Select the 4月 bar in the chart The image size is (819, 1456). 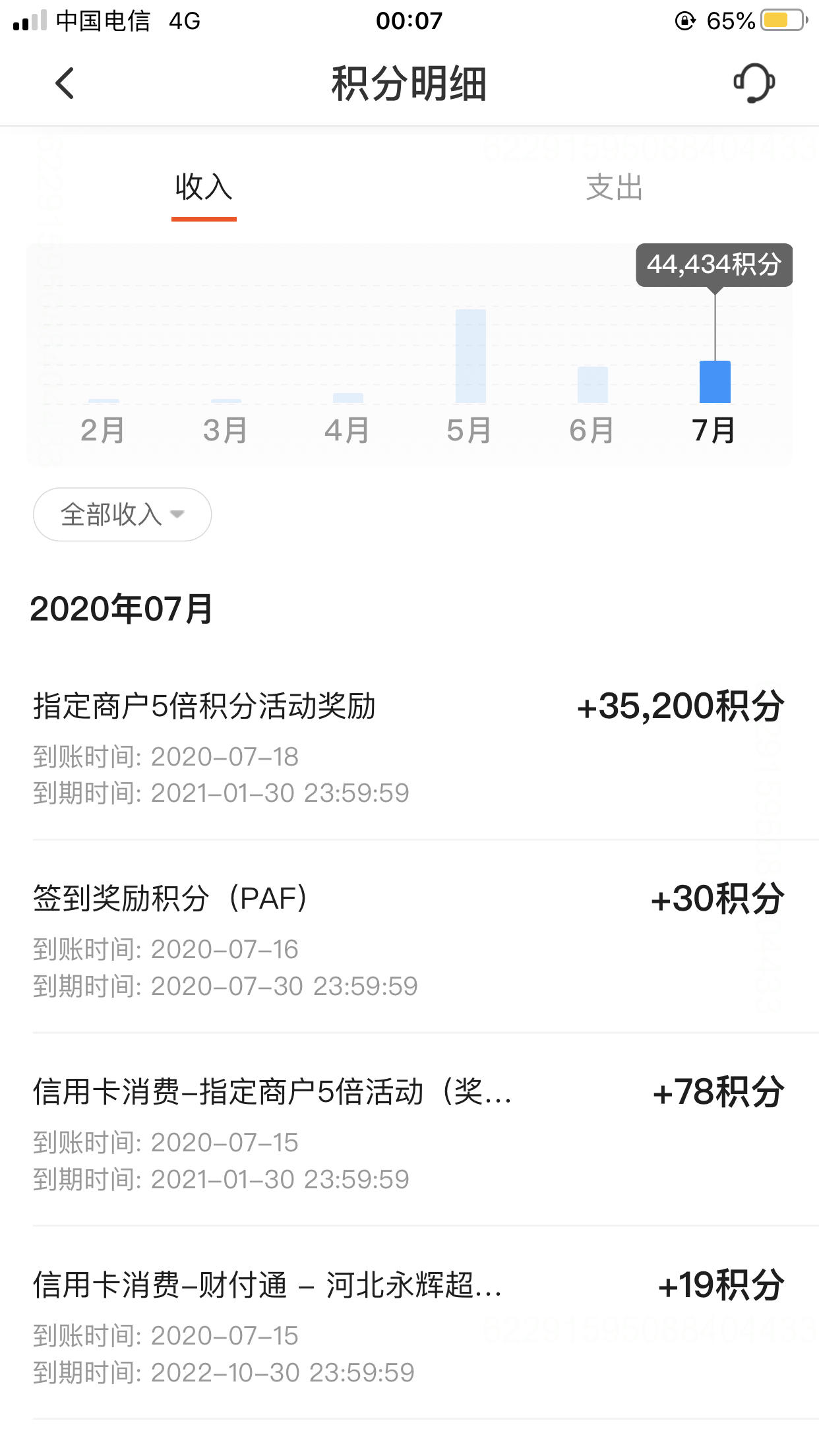click(x=348, y=398)
